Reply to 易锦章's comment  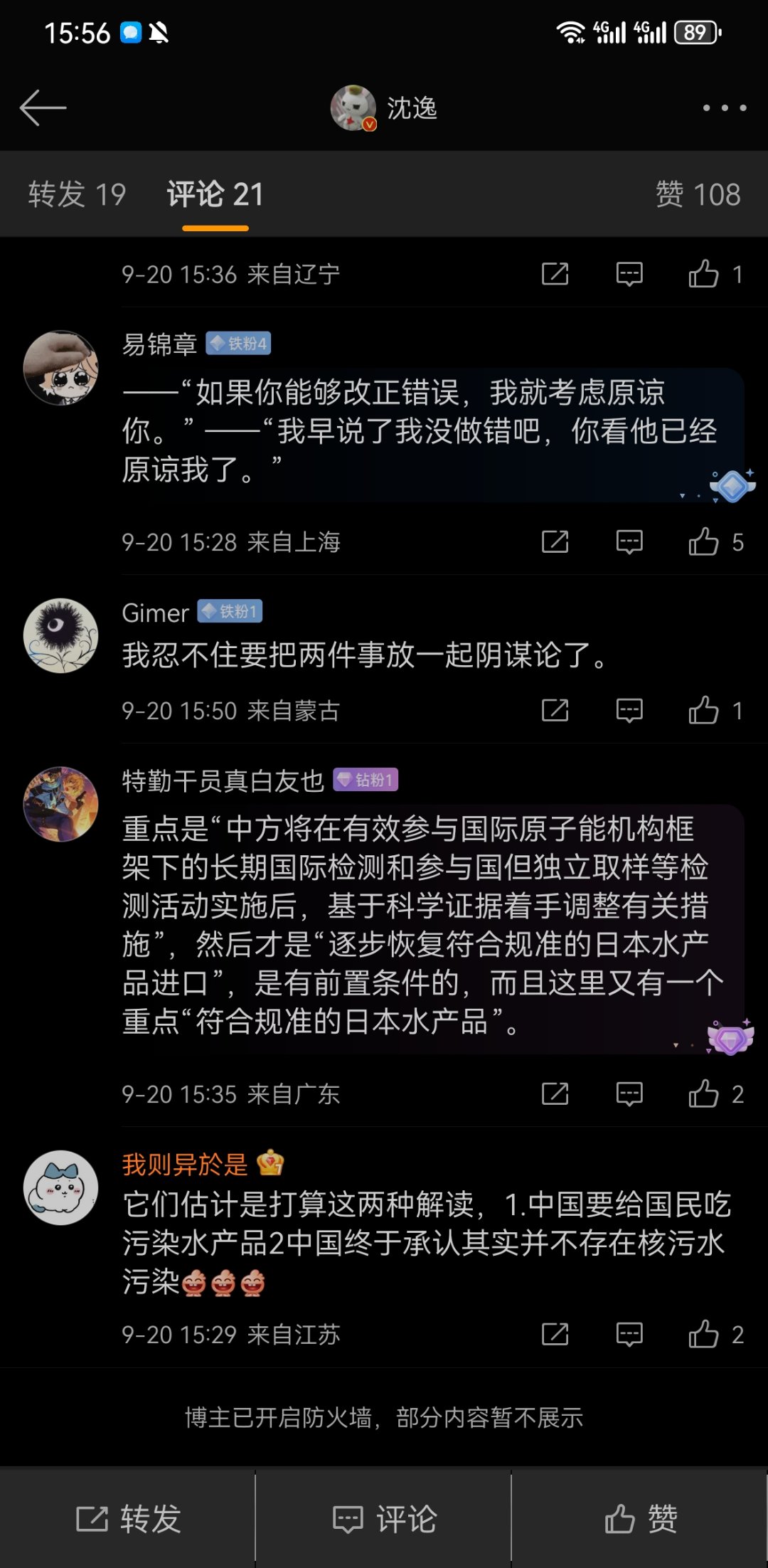[629, 542]
